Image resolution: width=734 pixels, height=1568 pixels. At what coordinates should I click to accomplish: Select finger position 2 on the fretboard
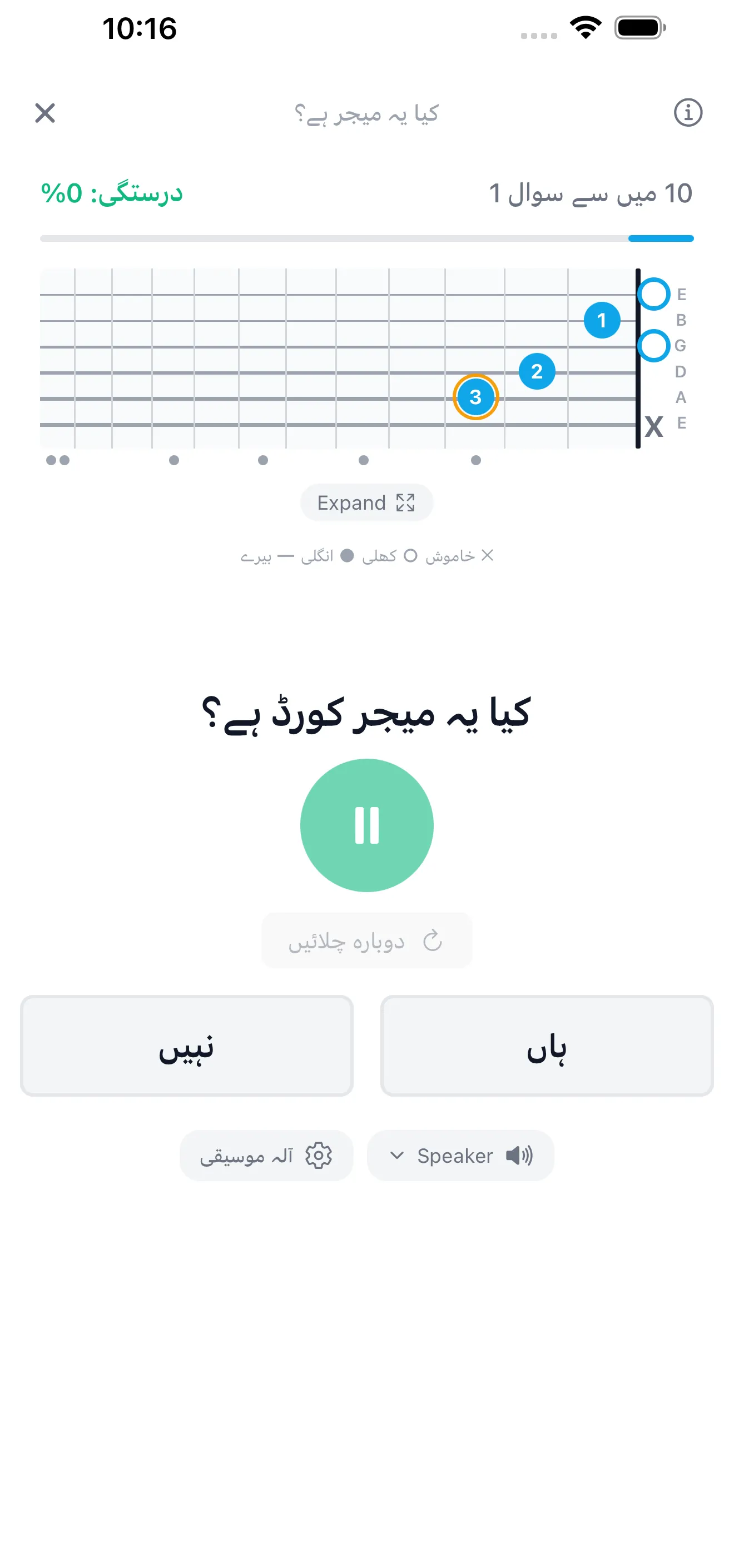pos(537,371)
